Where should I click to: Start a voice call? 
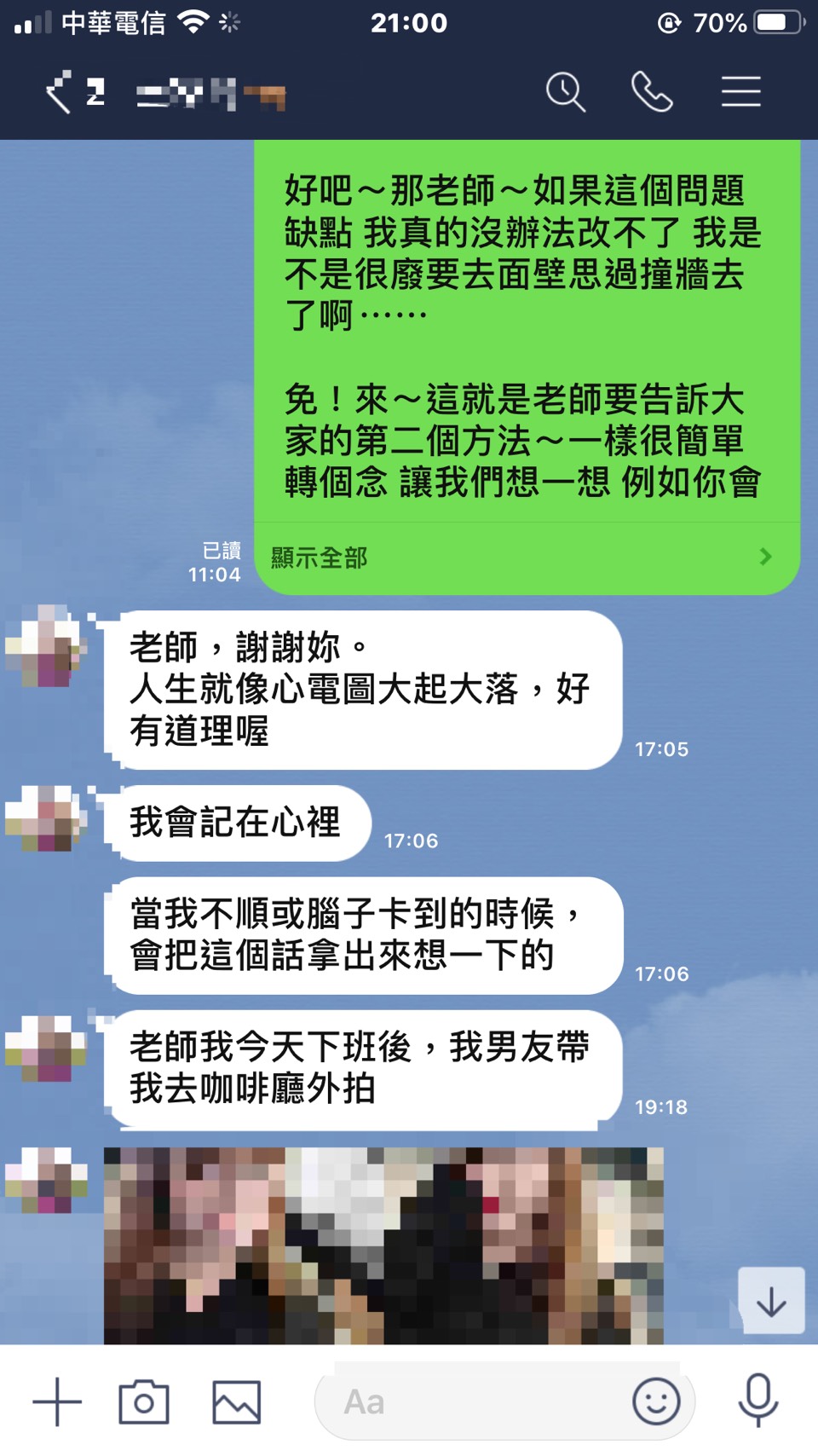coord(652,92)
